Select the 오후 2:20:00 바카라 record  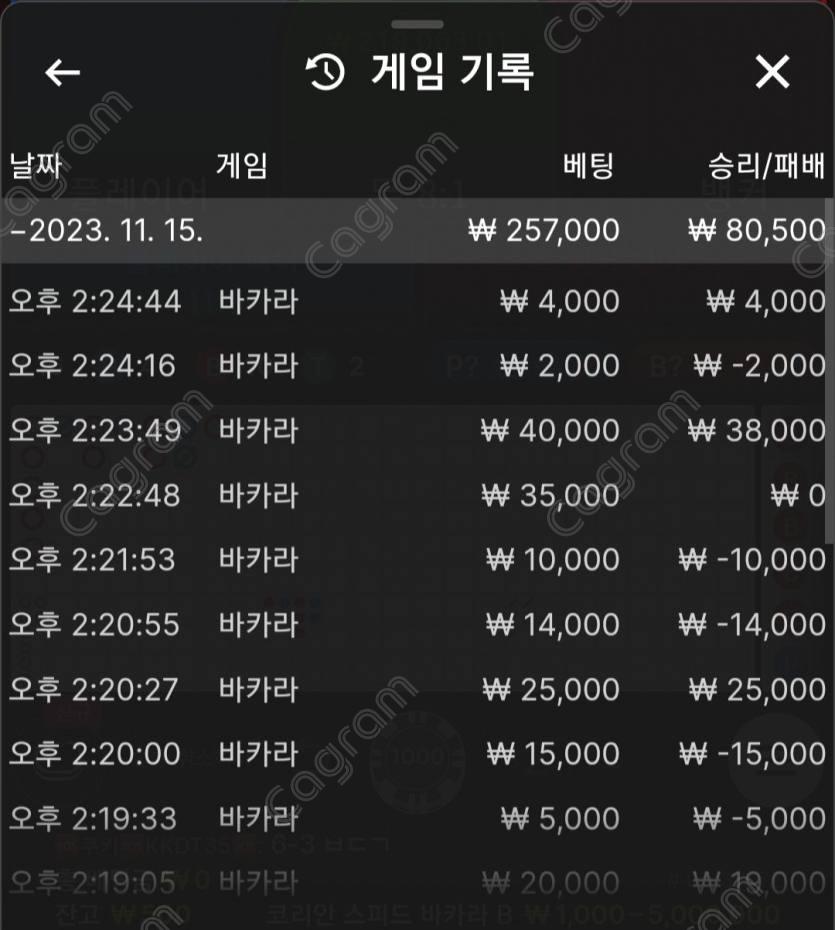tap(417, 753)
